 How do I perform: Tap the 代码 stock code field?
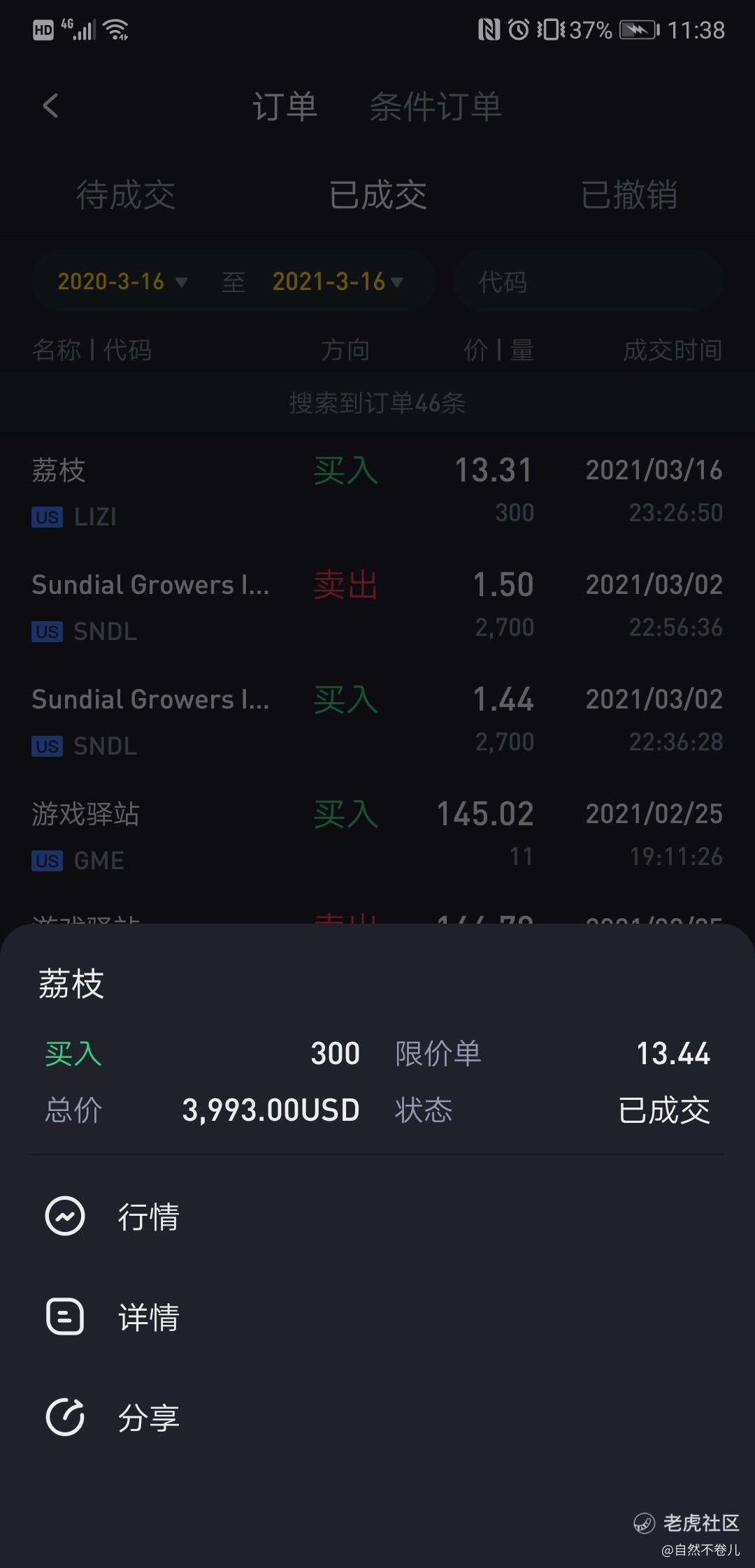[587, 282]
